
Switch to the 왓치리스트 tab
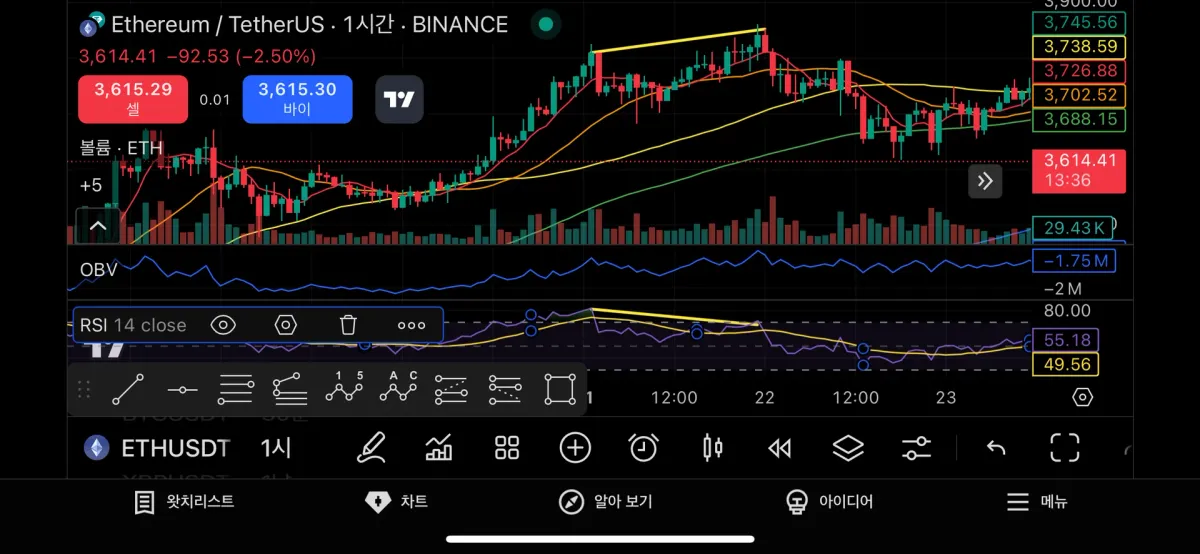[184, 502]
